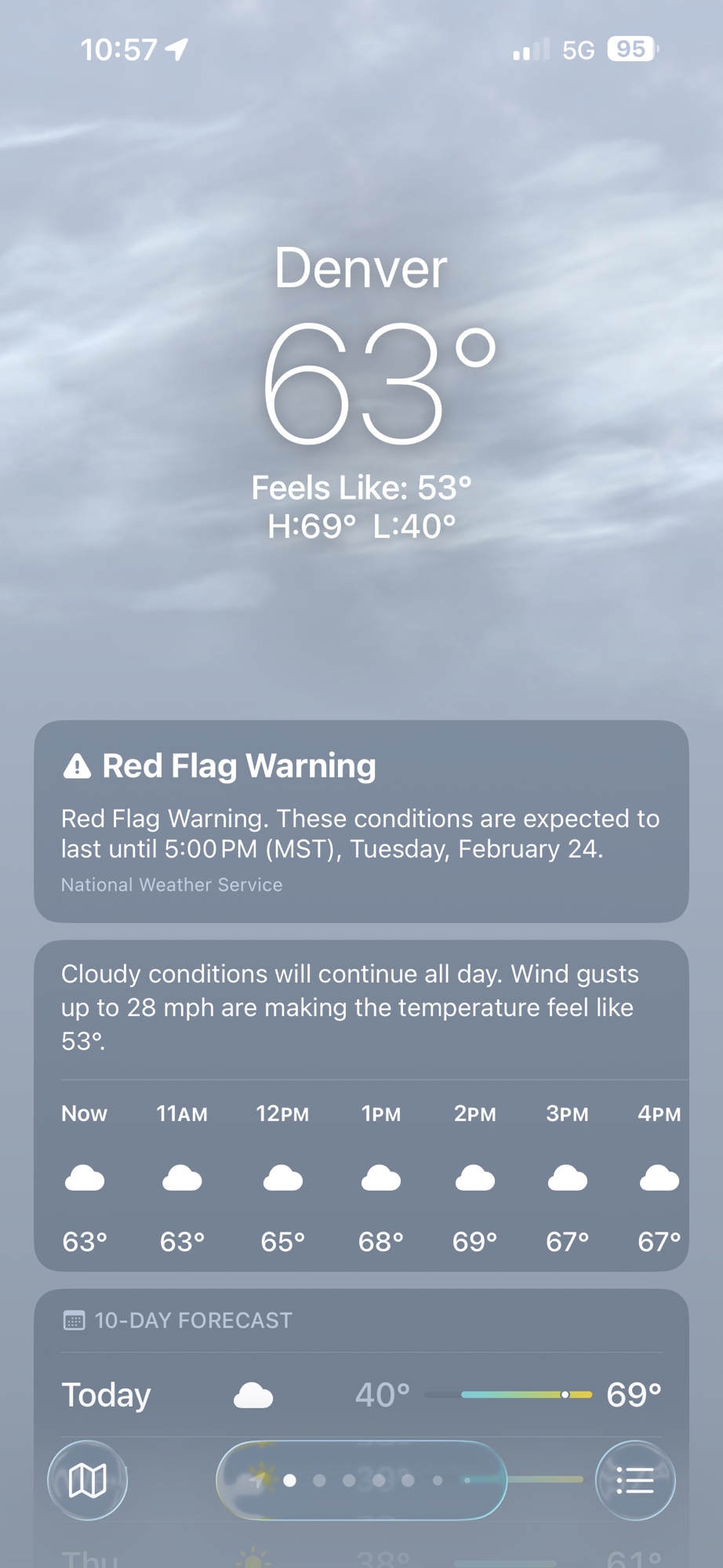This screenshot has width=723, height=1568.
Task: Open Today's forecast details
Action: coord(361,1395)
